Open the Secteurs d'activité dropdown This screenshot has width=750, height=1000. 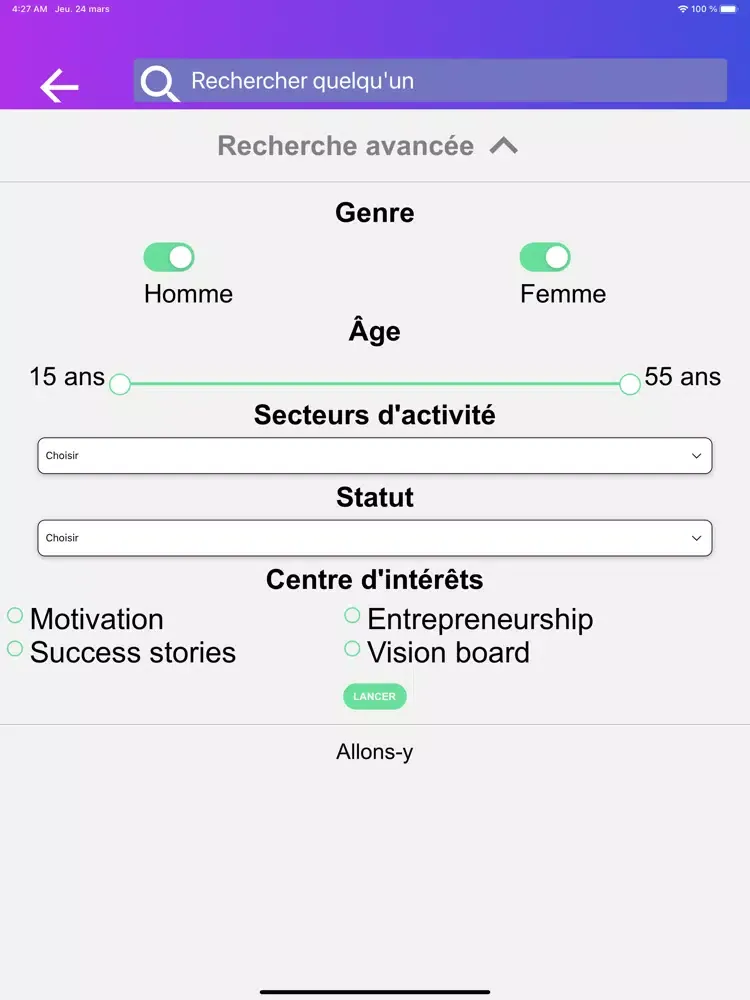(374, 456)
